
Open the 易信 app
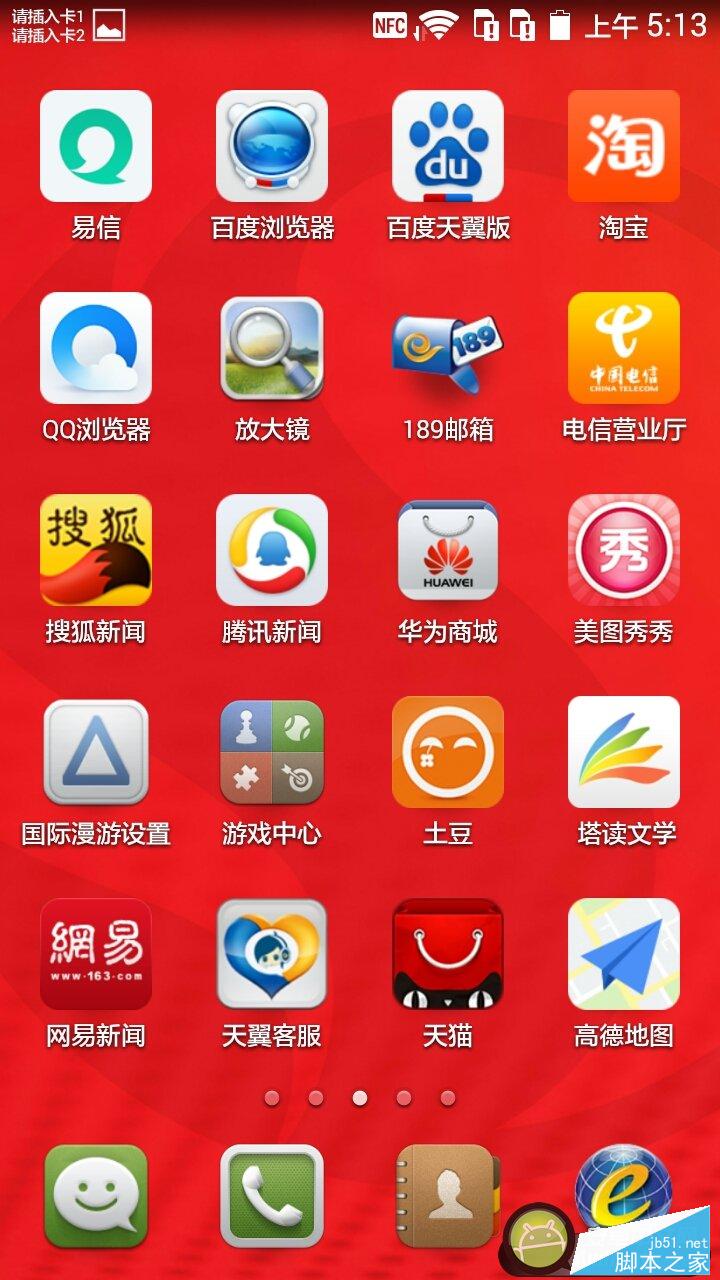[96, 146]
